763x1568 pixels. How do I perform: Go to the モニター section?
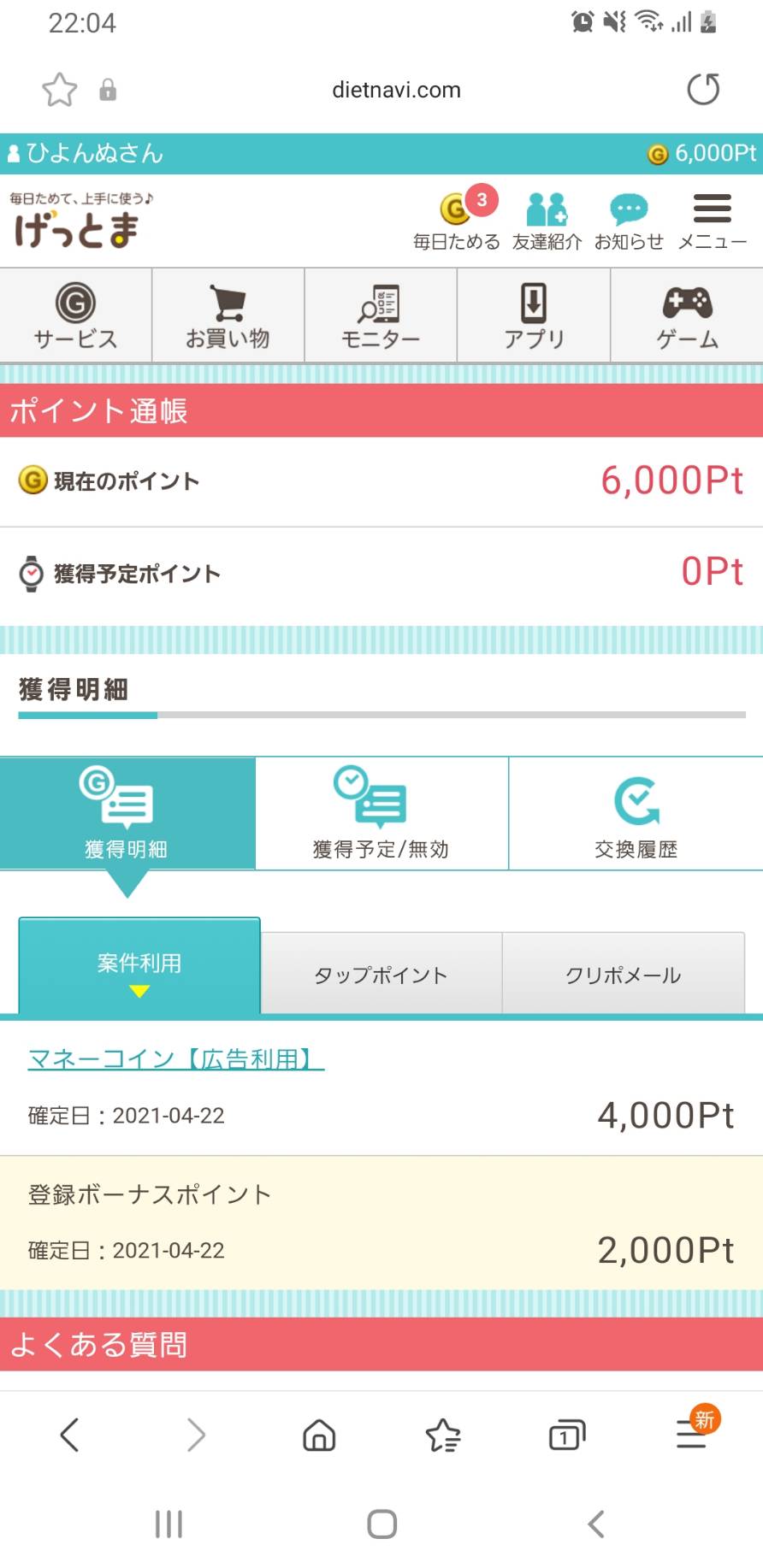(x=381, y=315)
